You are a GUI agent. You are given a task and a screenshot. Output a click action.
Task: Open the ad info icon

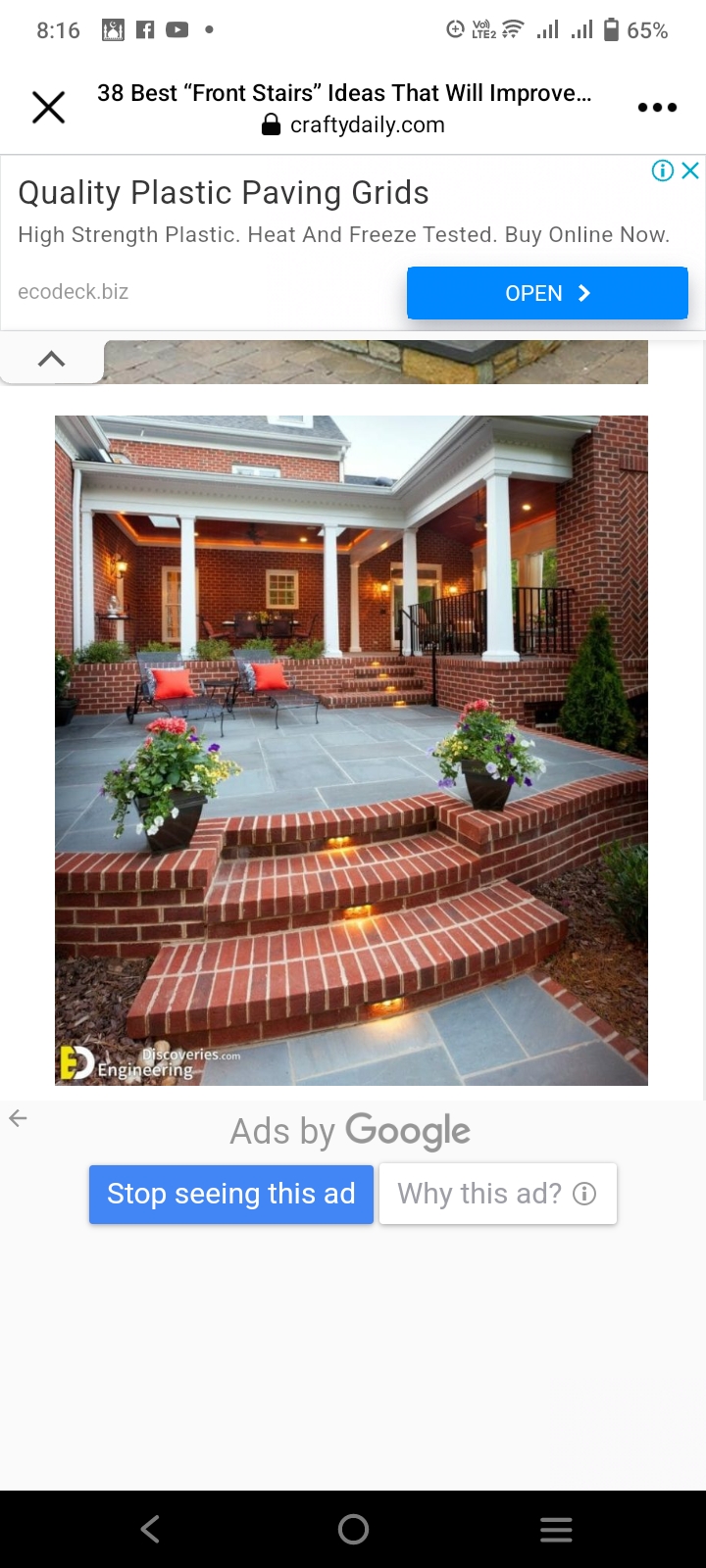[x=663, y=171]
